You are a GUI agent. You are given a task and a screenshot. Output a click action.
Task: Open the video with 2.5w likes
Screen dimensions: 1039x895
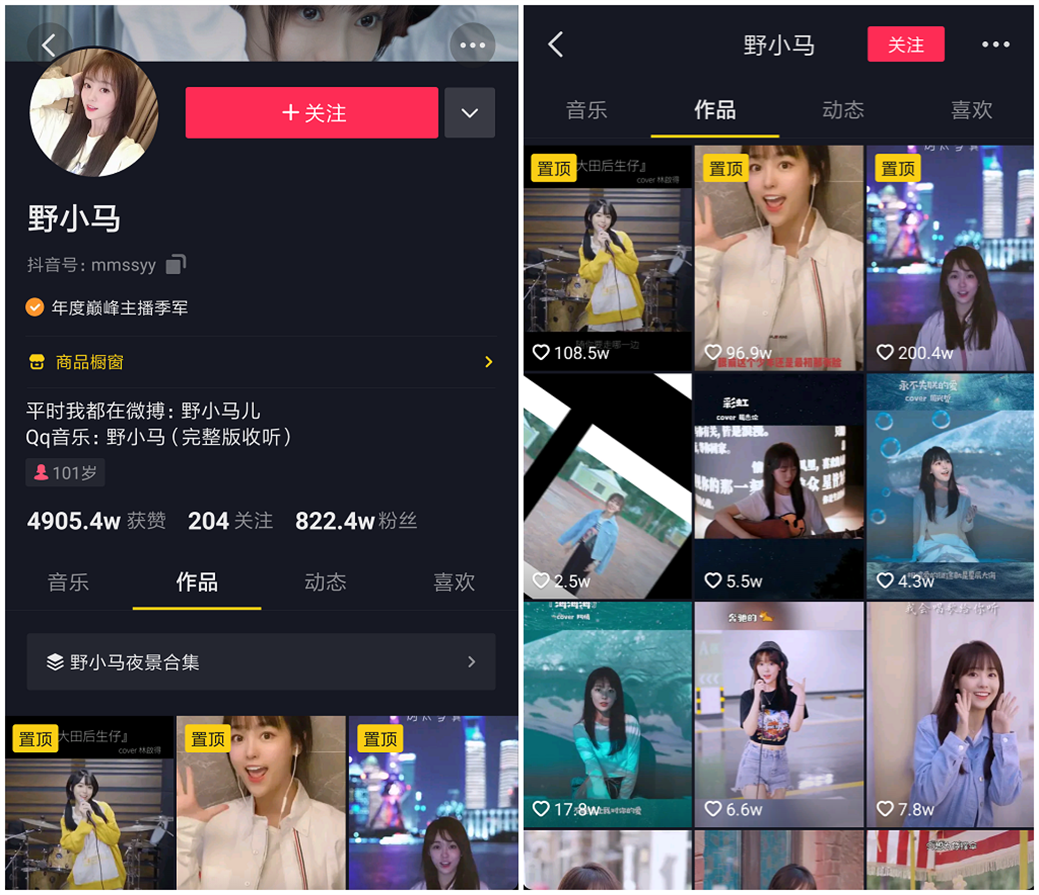click(607, 486)
